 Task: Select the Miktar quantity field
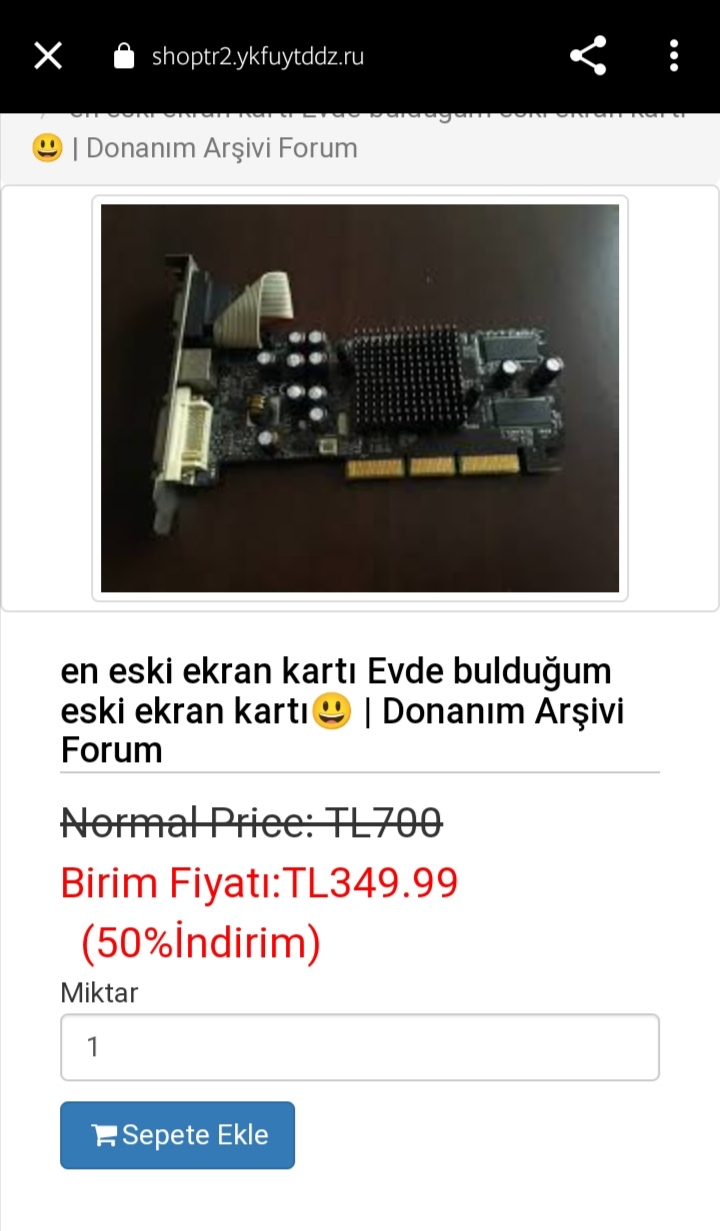(x=358, y=1046)
